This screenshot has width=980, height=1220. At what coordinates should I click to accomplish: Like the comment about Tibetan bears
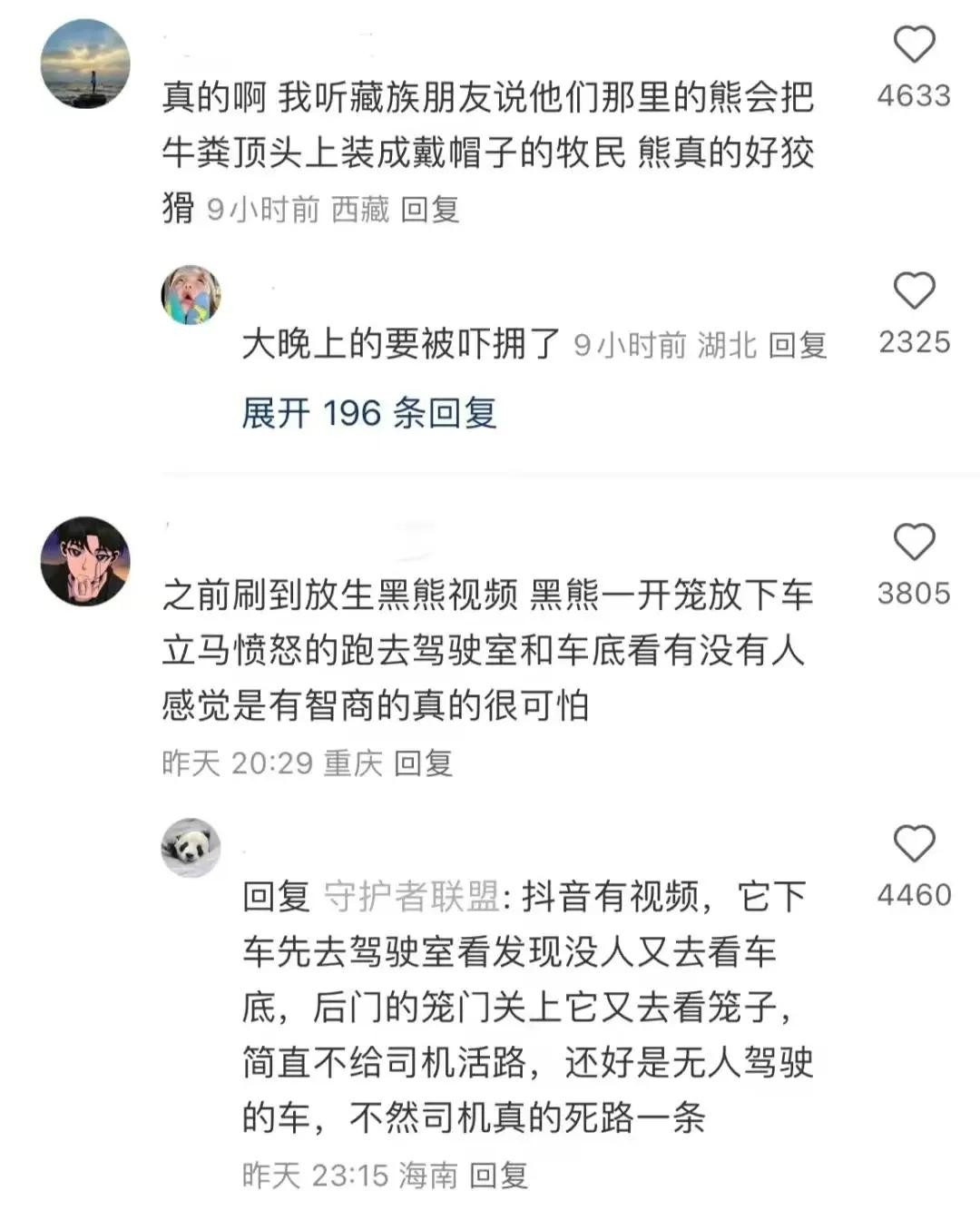coord(913,45)
